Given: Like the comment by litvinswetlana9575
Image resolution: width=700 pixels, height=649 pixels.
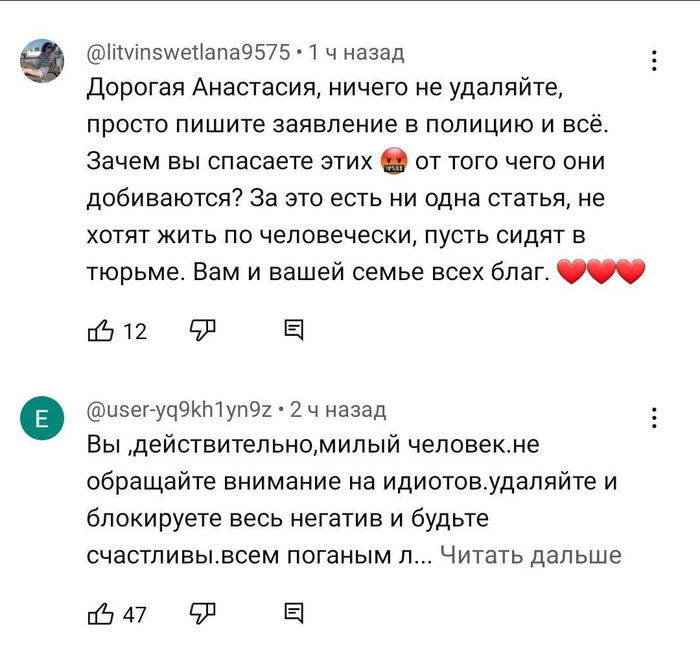Looking at the screenshot, I should click(x=102, y=331).
